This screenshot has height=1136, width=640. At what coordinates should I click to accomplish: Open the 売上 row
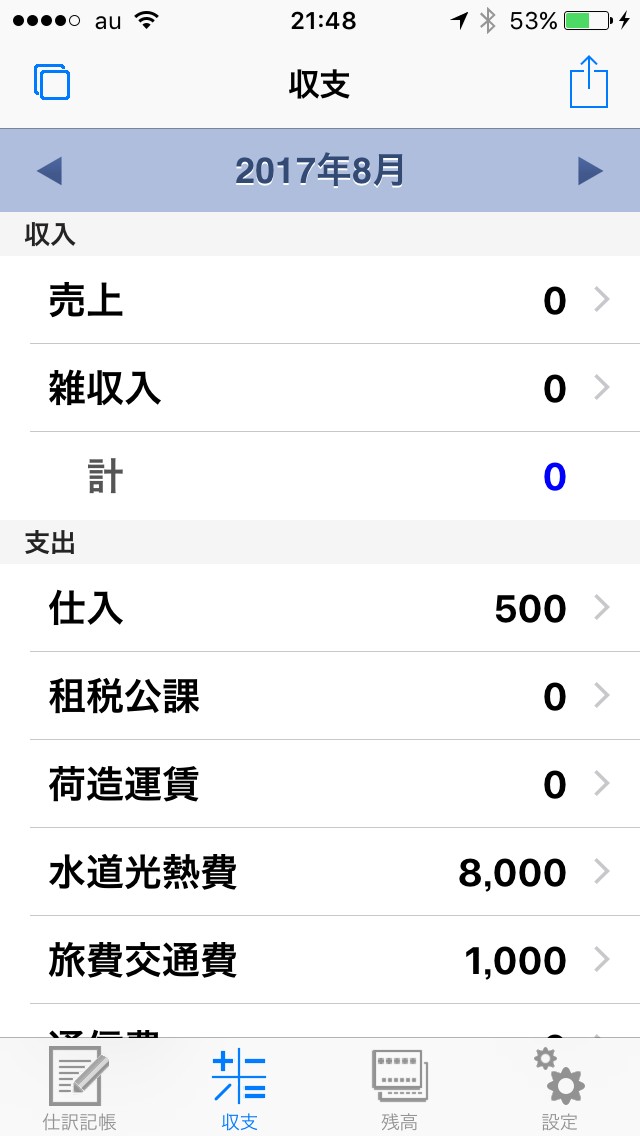tap(320, 300)
